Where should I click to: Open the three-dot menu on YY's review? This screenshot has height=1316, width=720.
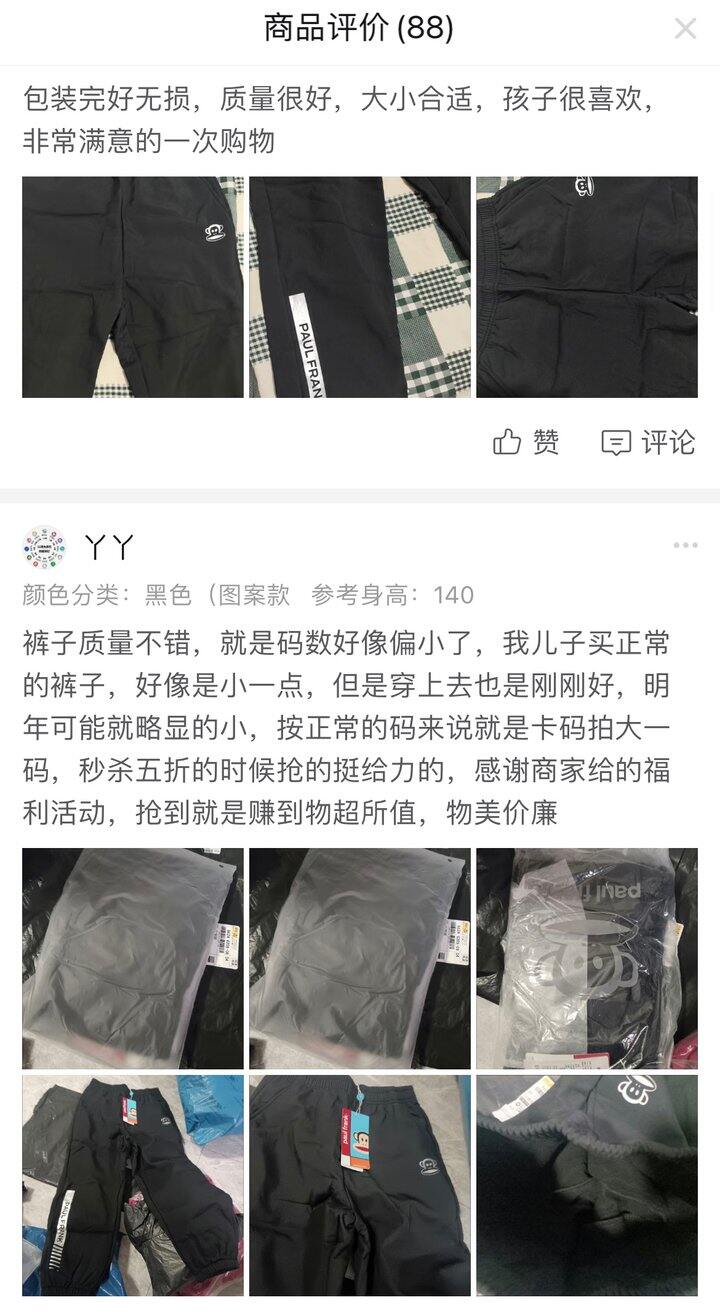pos(685,545)
